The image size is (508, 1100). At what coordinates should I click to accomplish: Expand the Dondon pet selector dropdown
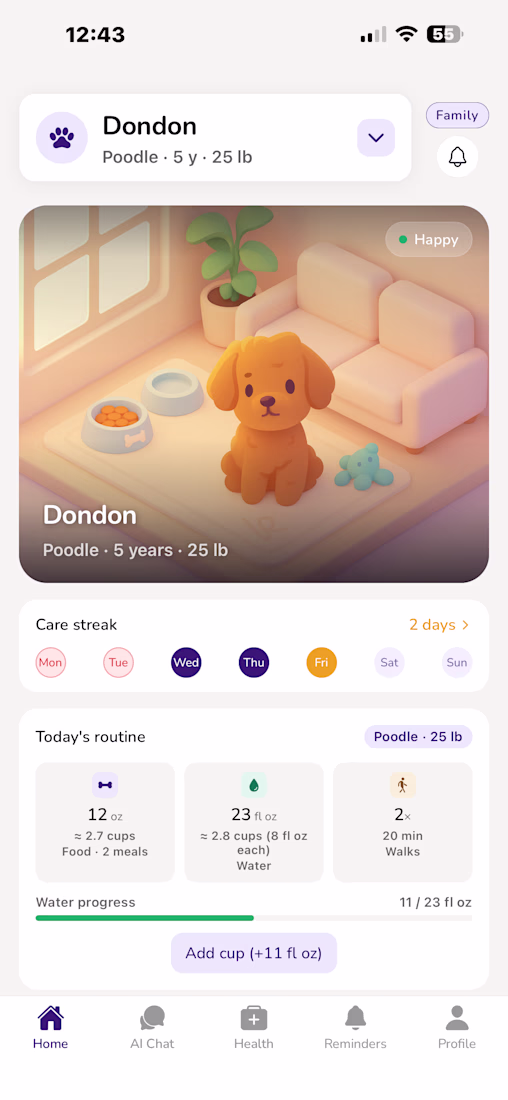click(376, 138)
